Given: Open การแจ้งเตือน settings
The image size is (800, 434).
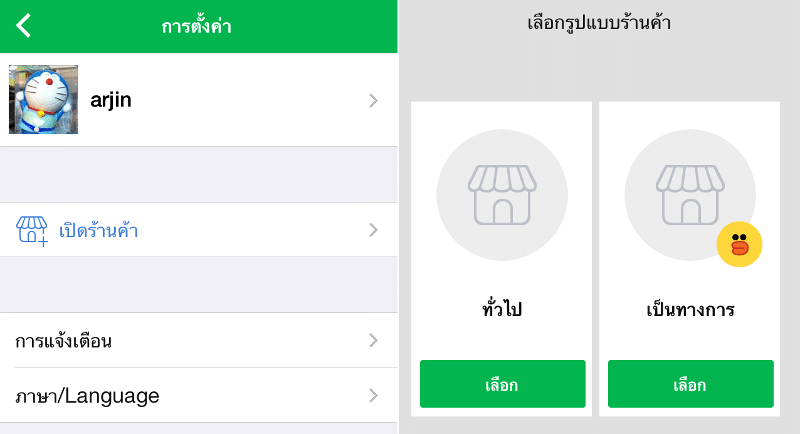Looking at the screenshot, I should point(198,341).
